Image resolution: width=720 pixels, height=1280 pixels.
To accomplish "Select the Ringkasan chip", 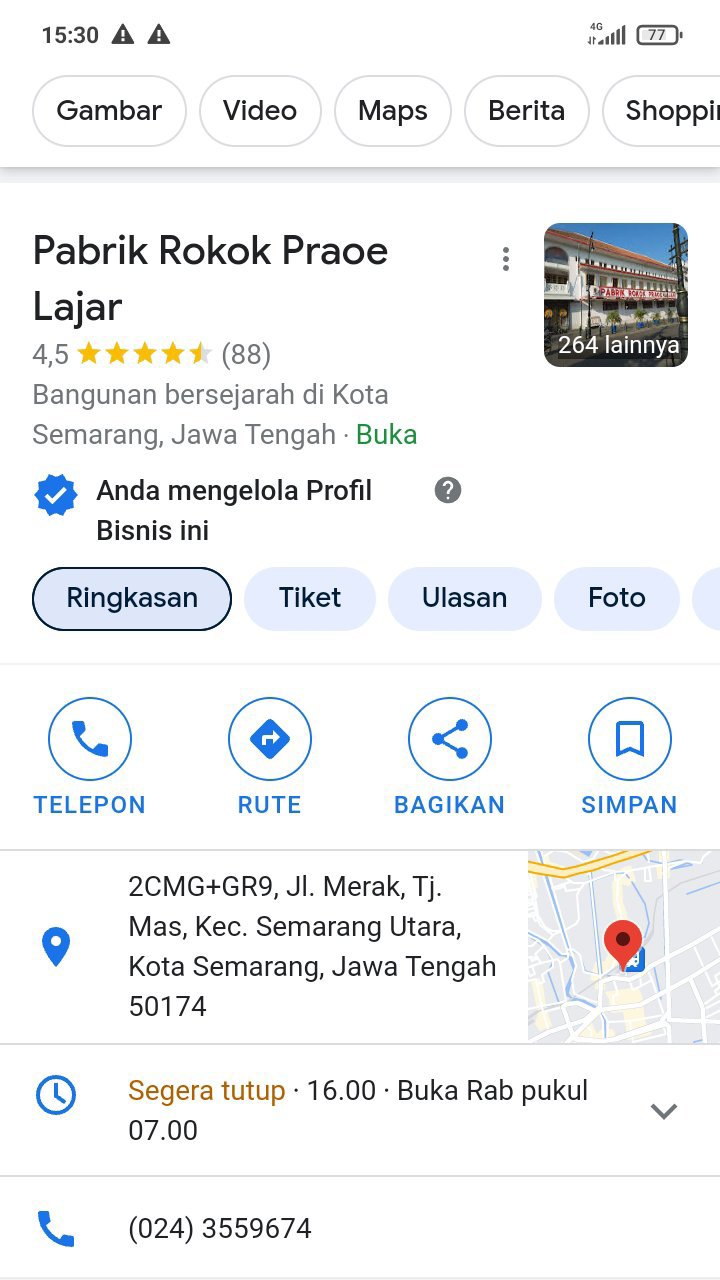I will pyautogui.click(x=132, y=598).
